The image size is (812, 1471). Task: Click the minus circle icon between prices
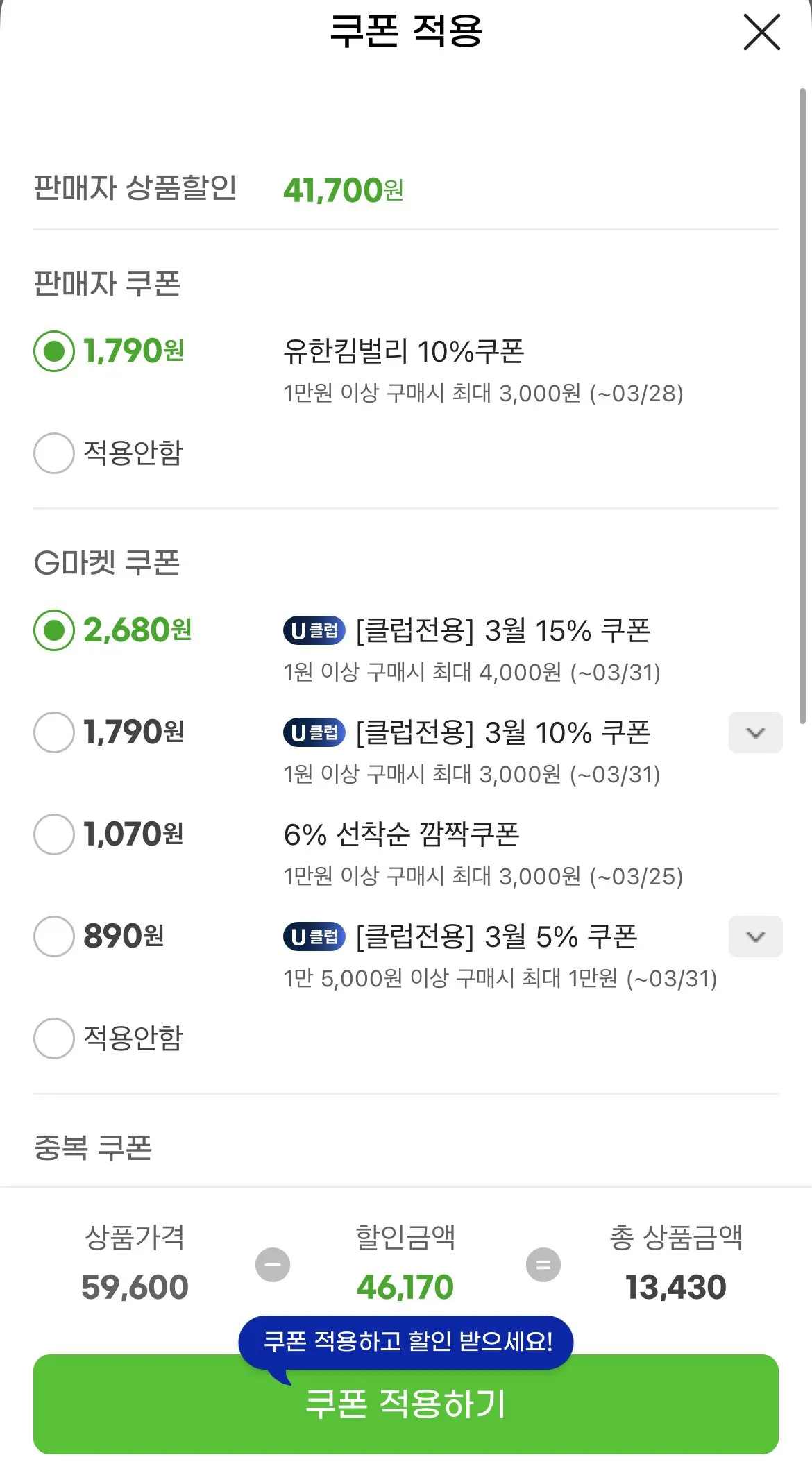273,1263
